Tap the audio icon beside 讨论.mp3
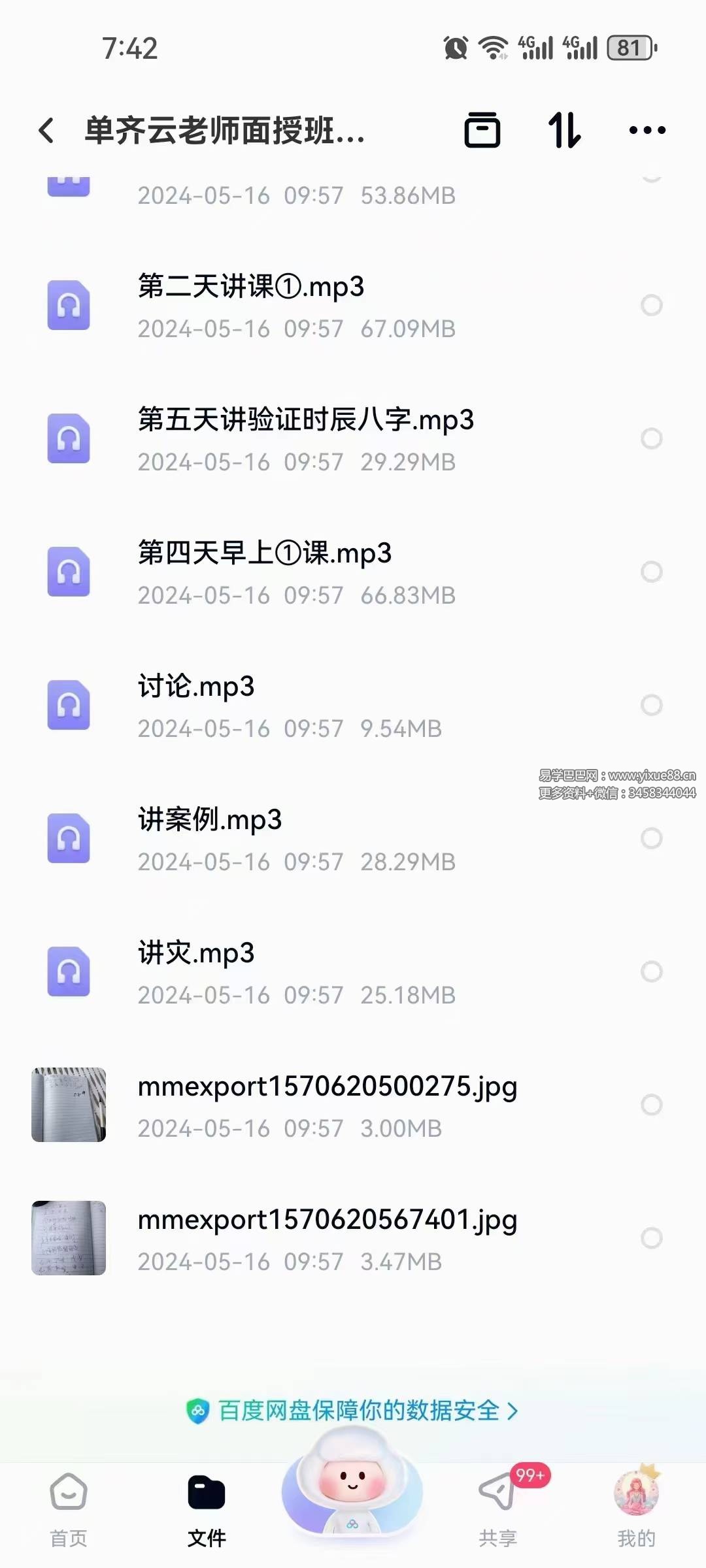The width and height of the screenshot is (706, 1568). [x=69, y=706]
